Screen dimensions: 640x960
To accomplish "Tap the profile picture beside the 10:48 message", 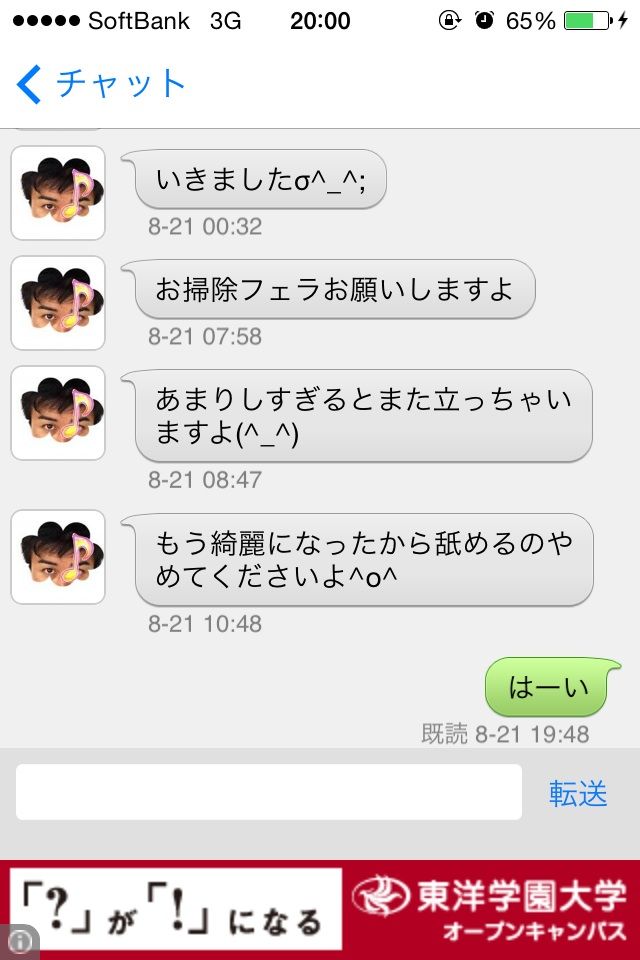I will pyautogui.click(x=58, y=557).
